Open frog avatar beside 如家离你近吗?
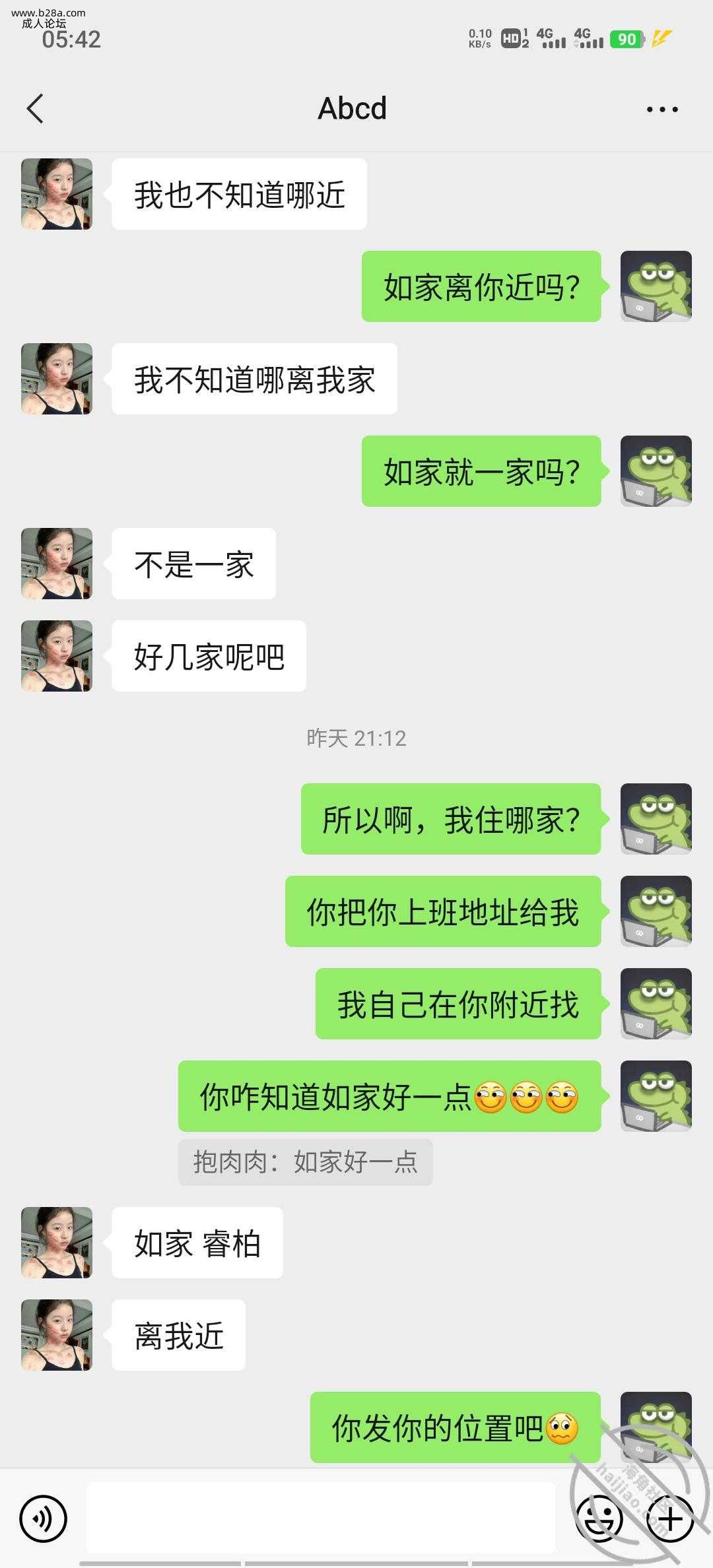713x1568 pixels. (656, 286)
